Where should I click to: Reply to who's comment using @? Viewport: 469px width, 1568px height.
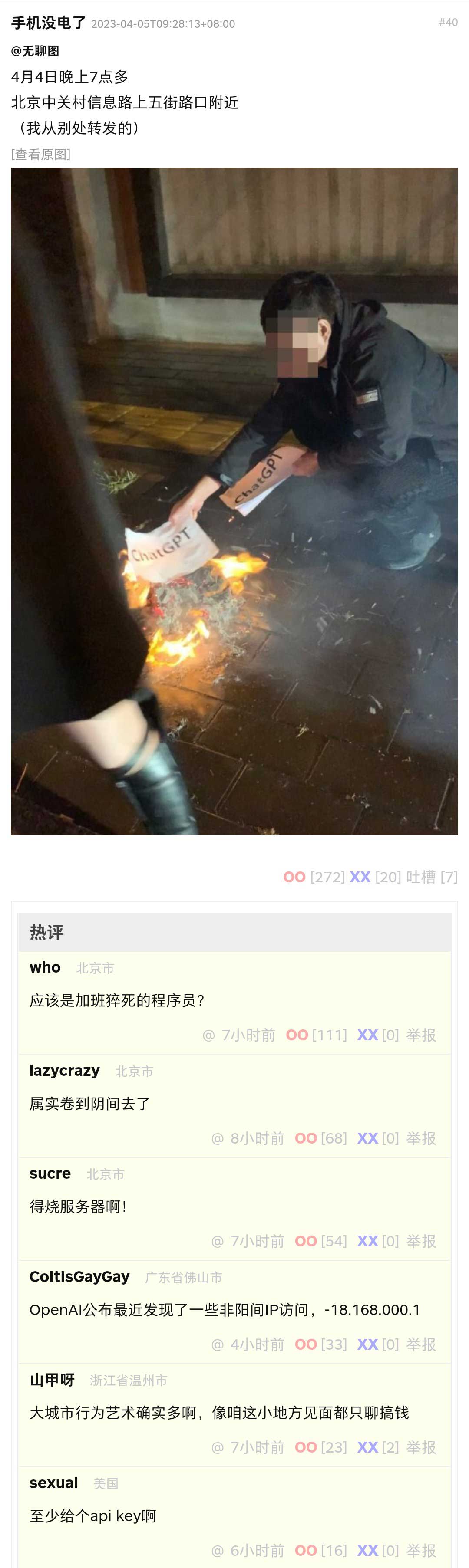tap(208, 1035)
